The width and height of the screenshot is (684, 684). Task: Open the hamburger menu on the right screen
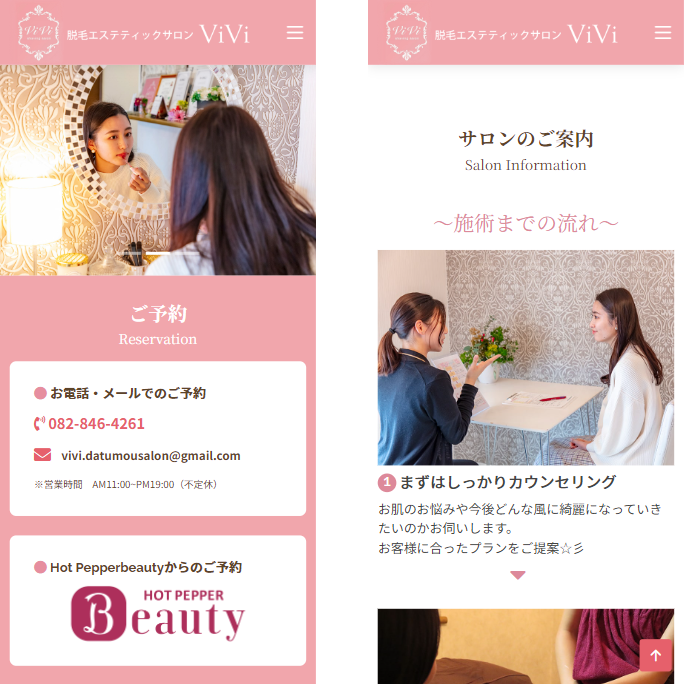(662, 33)
